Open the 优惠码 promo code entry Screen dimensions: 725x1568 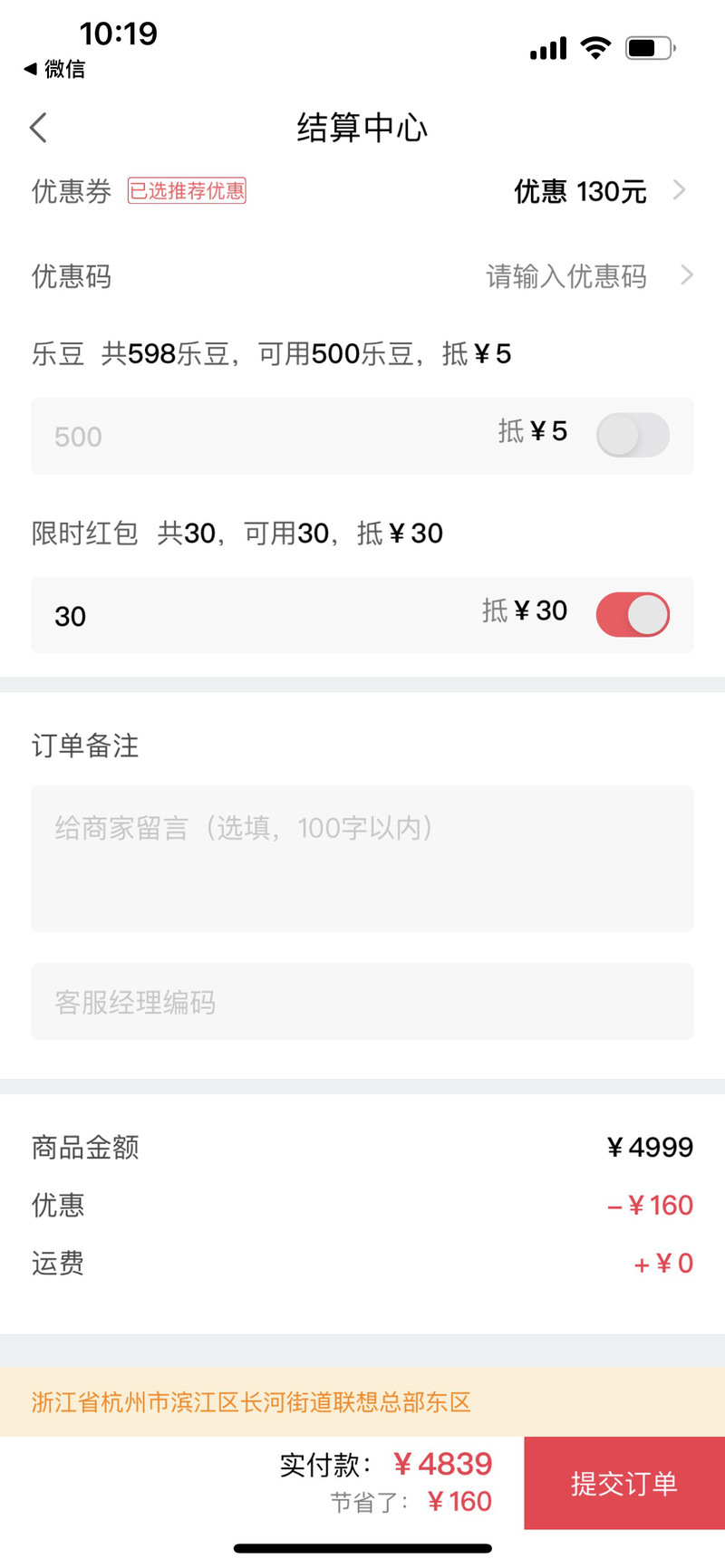coord(362,275)
